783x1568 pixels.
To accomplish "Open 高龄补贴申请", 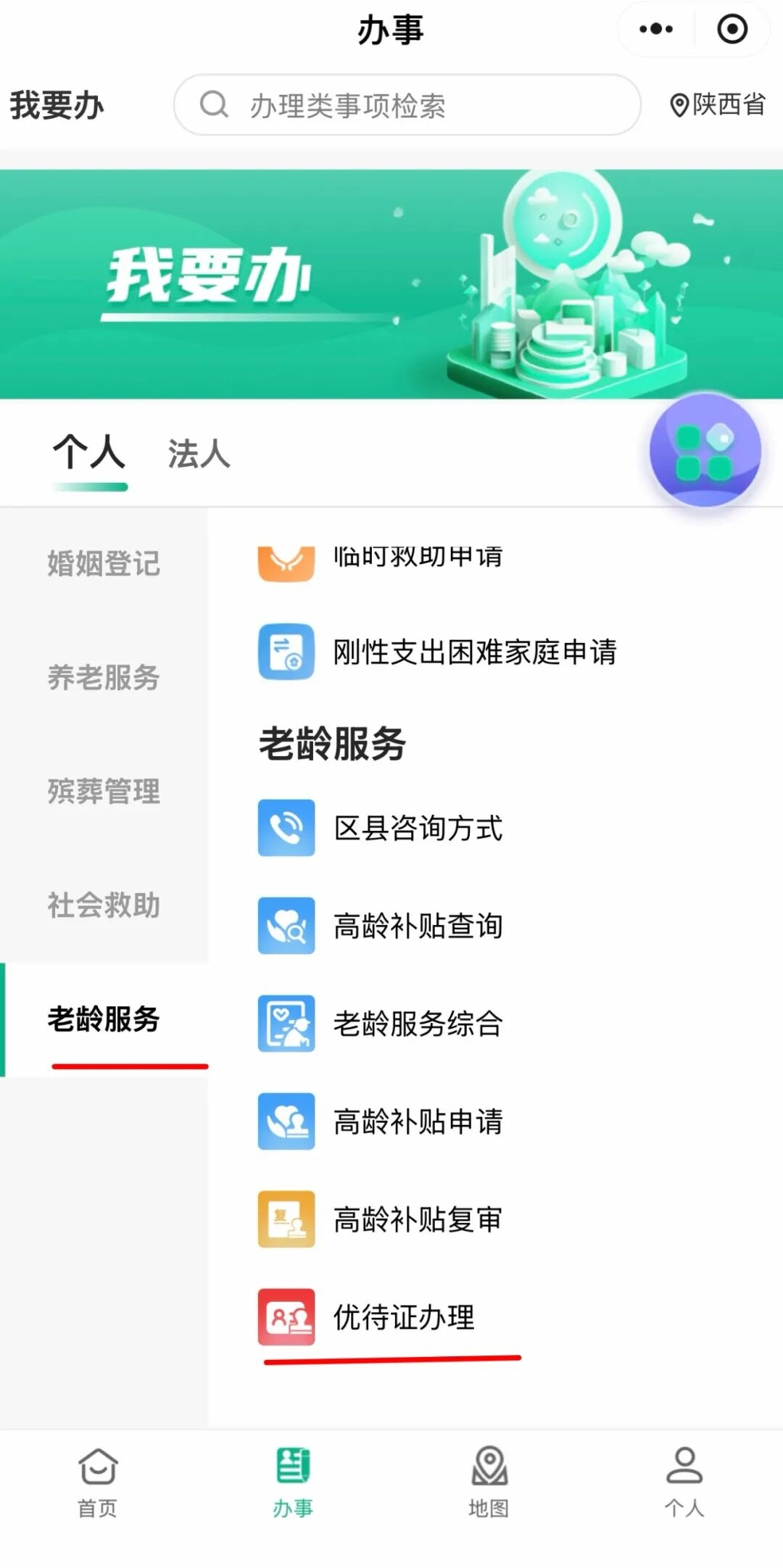I will pos(418,1121).
